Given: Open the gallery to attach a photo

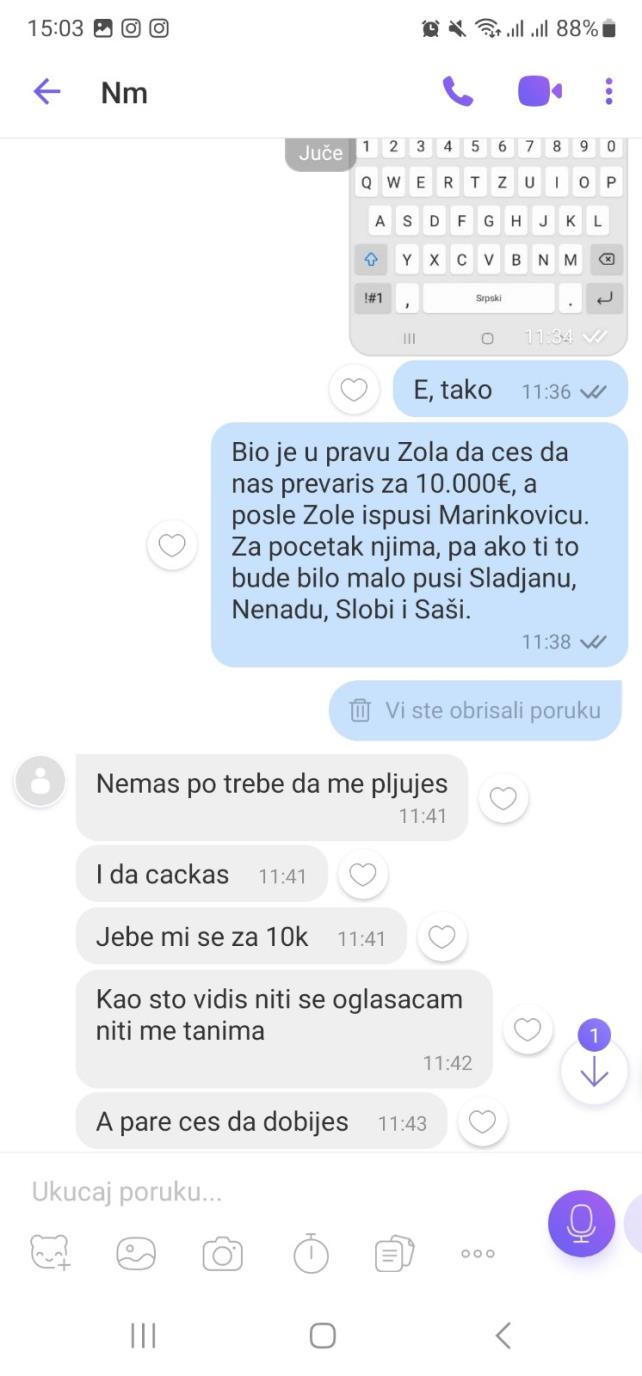Looking at the screenshot, I should (136, 1253).
